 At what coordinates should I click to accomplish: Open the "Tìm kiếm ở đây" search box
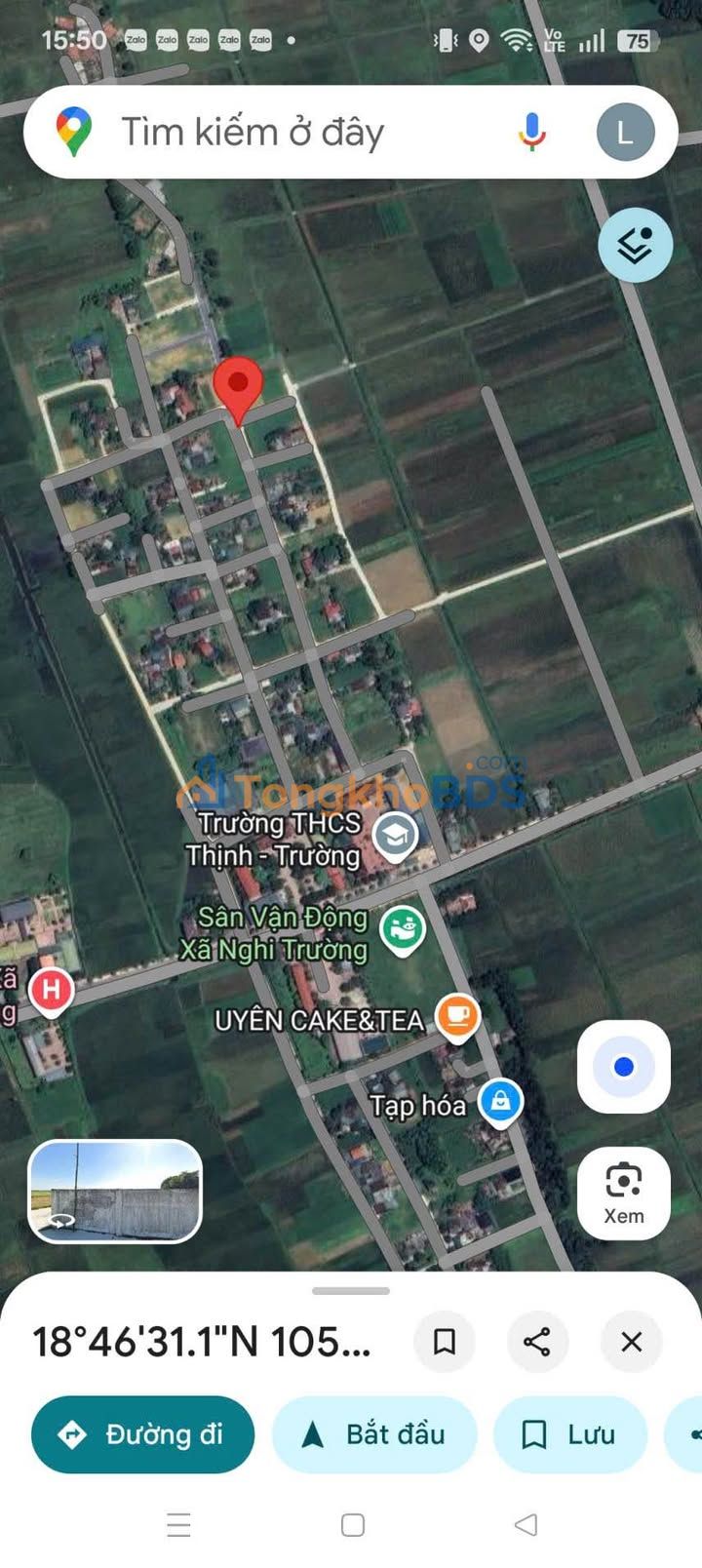coord(292,132)
